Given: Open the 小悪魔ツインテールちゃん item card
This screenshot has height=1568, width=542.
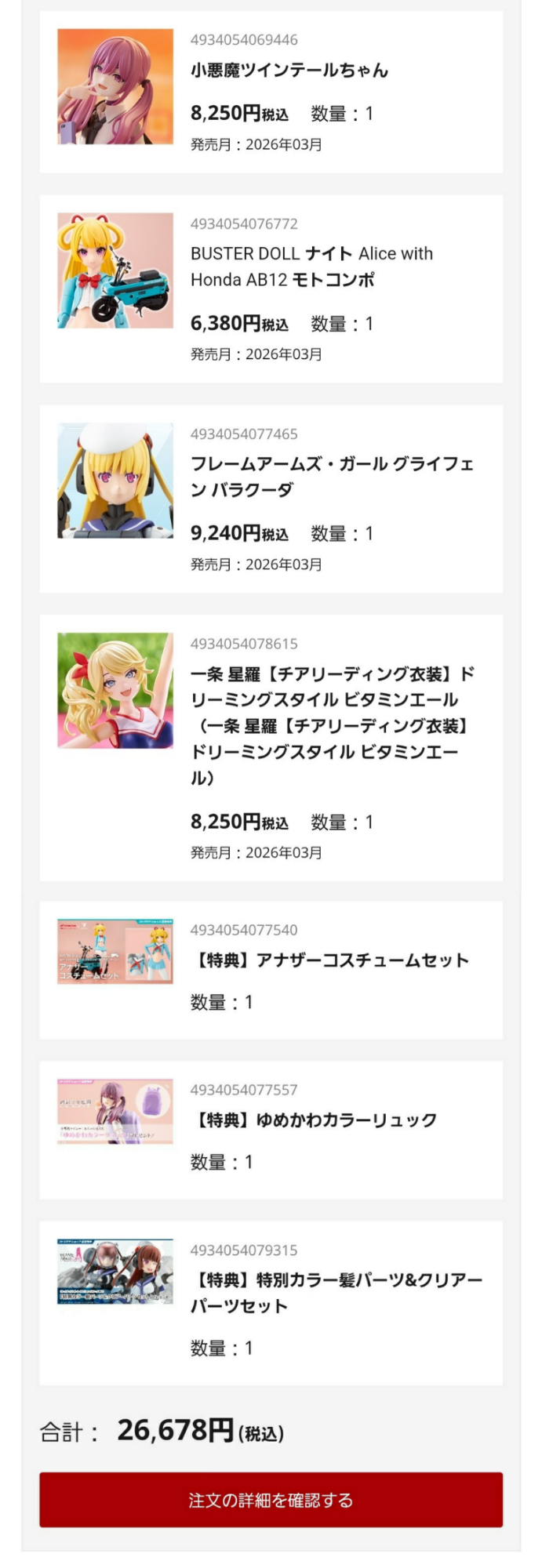Looking at the screenshot, I should tap(271, 92).
